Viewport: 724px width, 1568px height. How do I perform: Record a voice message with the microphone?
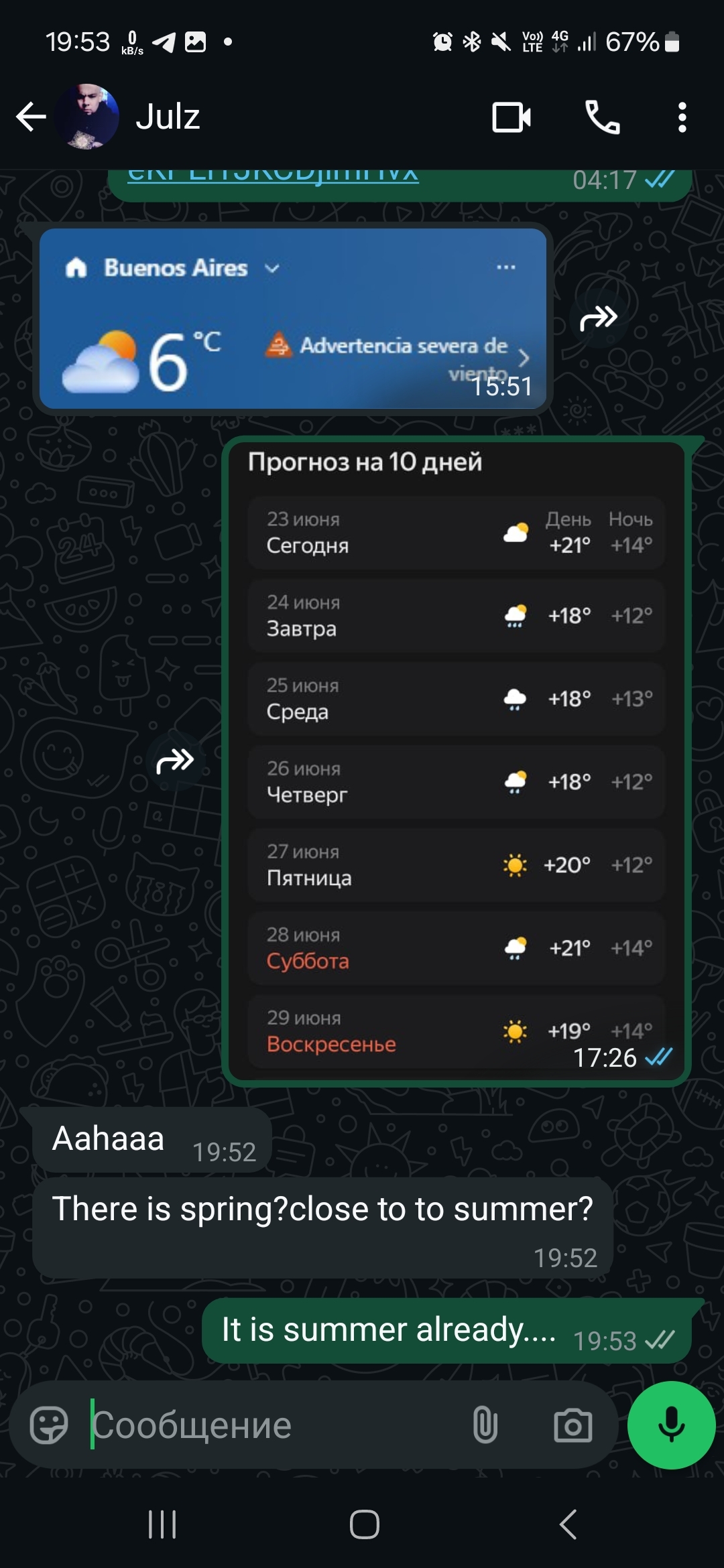671,1425
